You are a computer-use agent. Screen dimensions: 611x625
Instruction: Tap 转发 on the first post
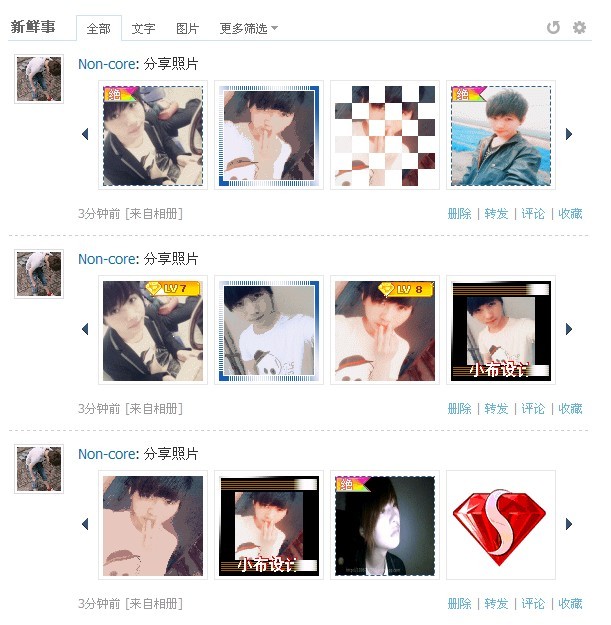point(496,214)
